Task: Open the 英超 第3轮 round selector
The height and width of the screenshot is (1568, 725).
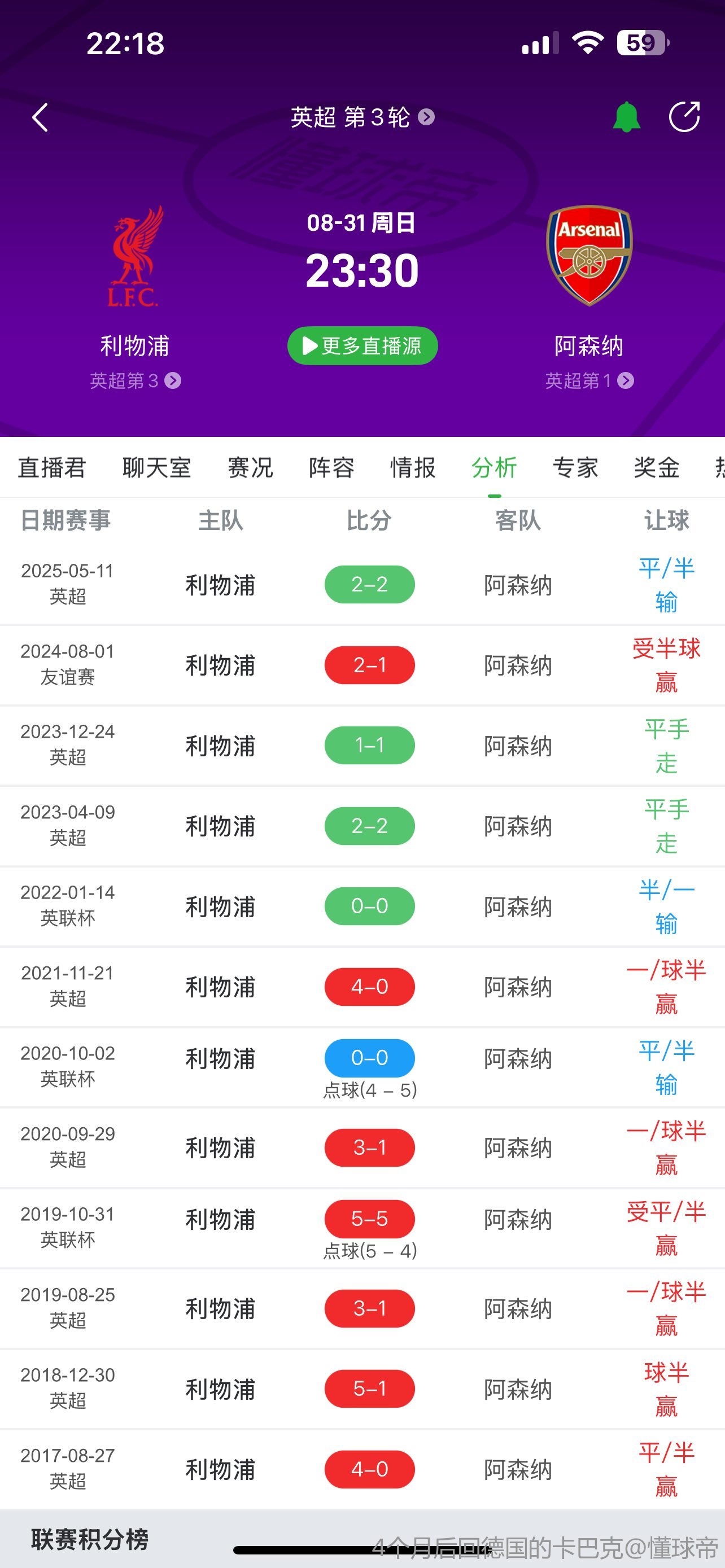Action: click(x=362, y=117)
